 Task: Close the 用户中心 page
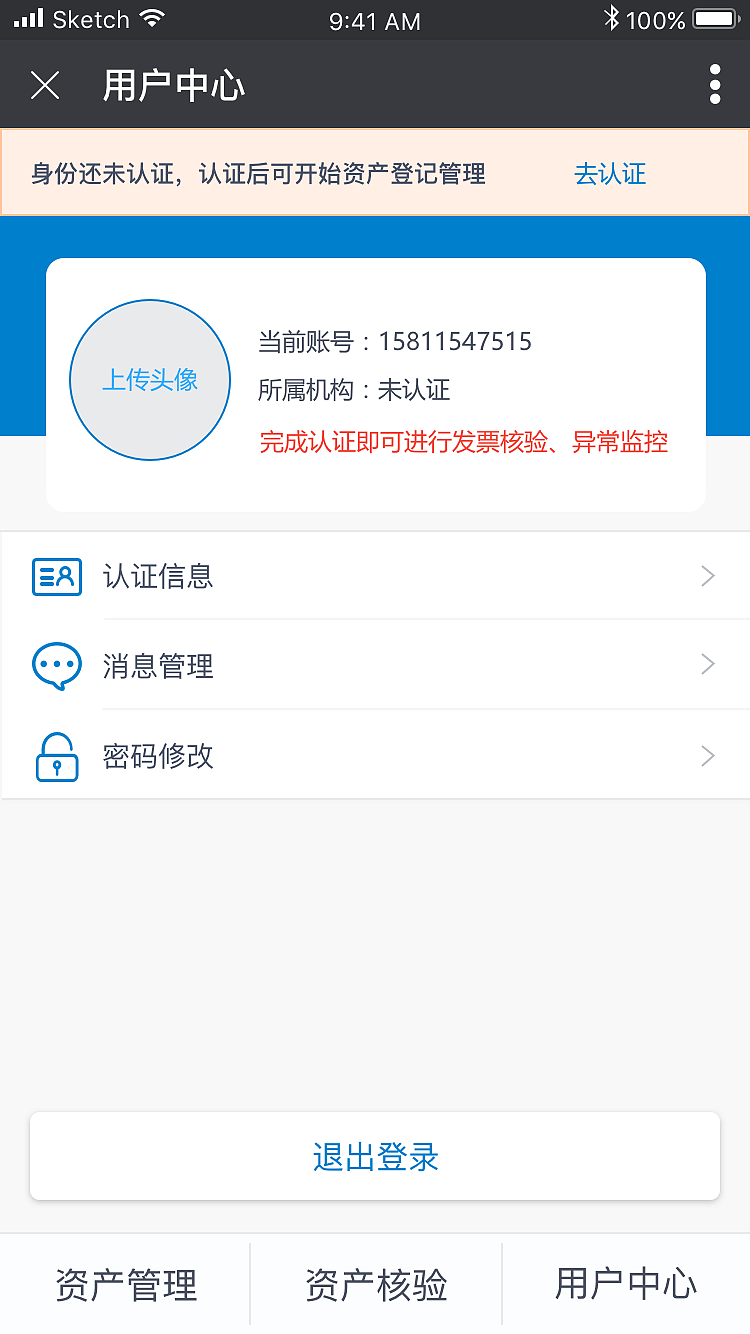point(45,86)
